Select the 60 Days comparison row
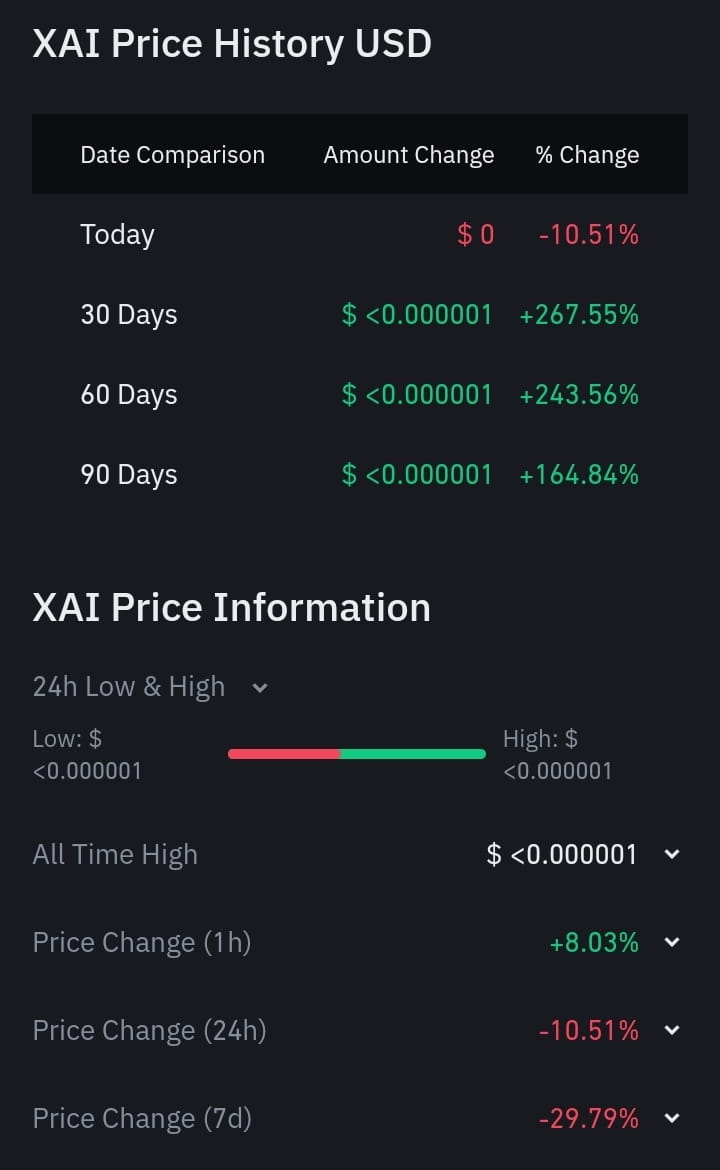The image size is (720, 1170). 128,394
